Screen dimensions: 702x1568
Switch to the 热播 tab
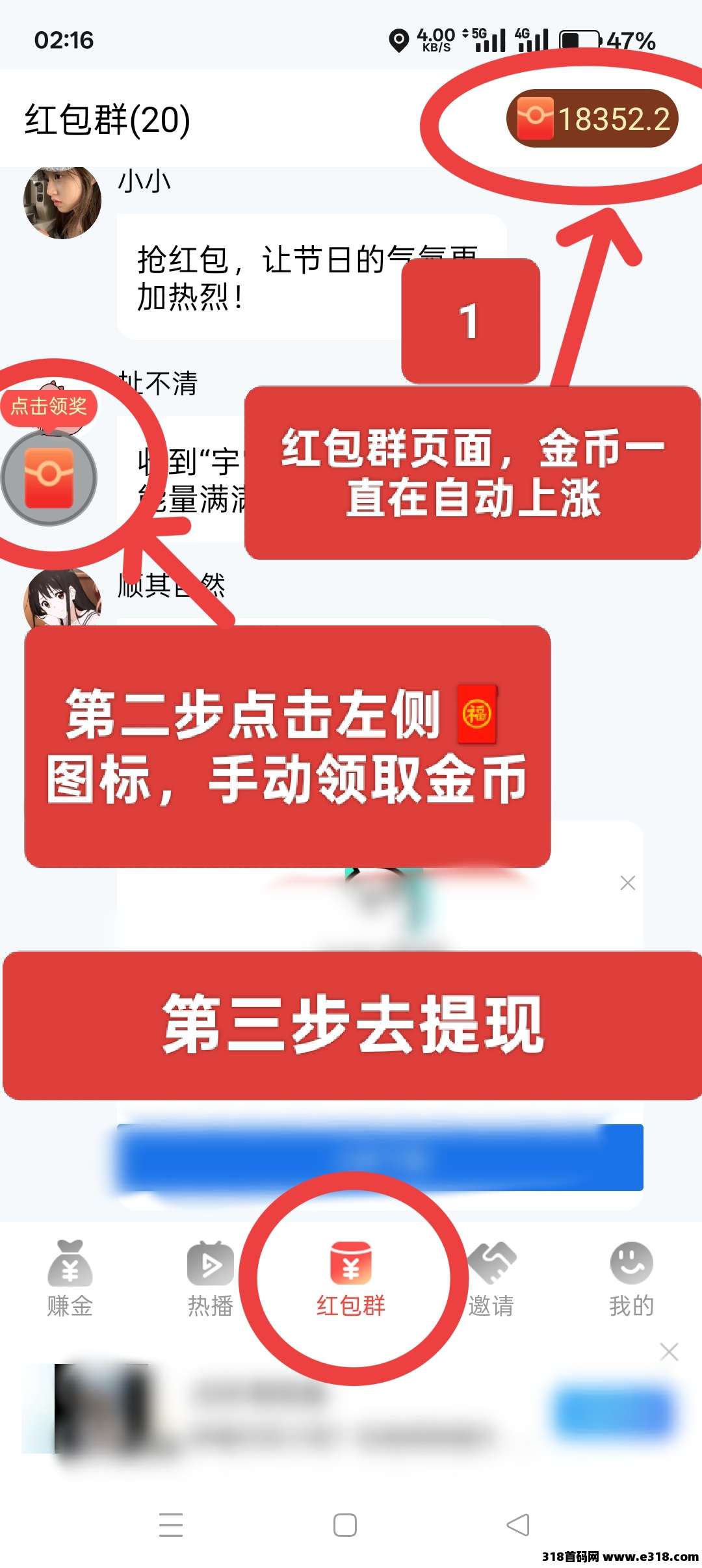210,1278
